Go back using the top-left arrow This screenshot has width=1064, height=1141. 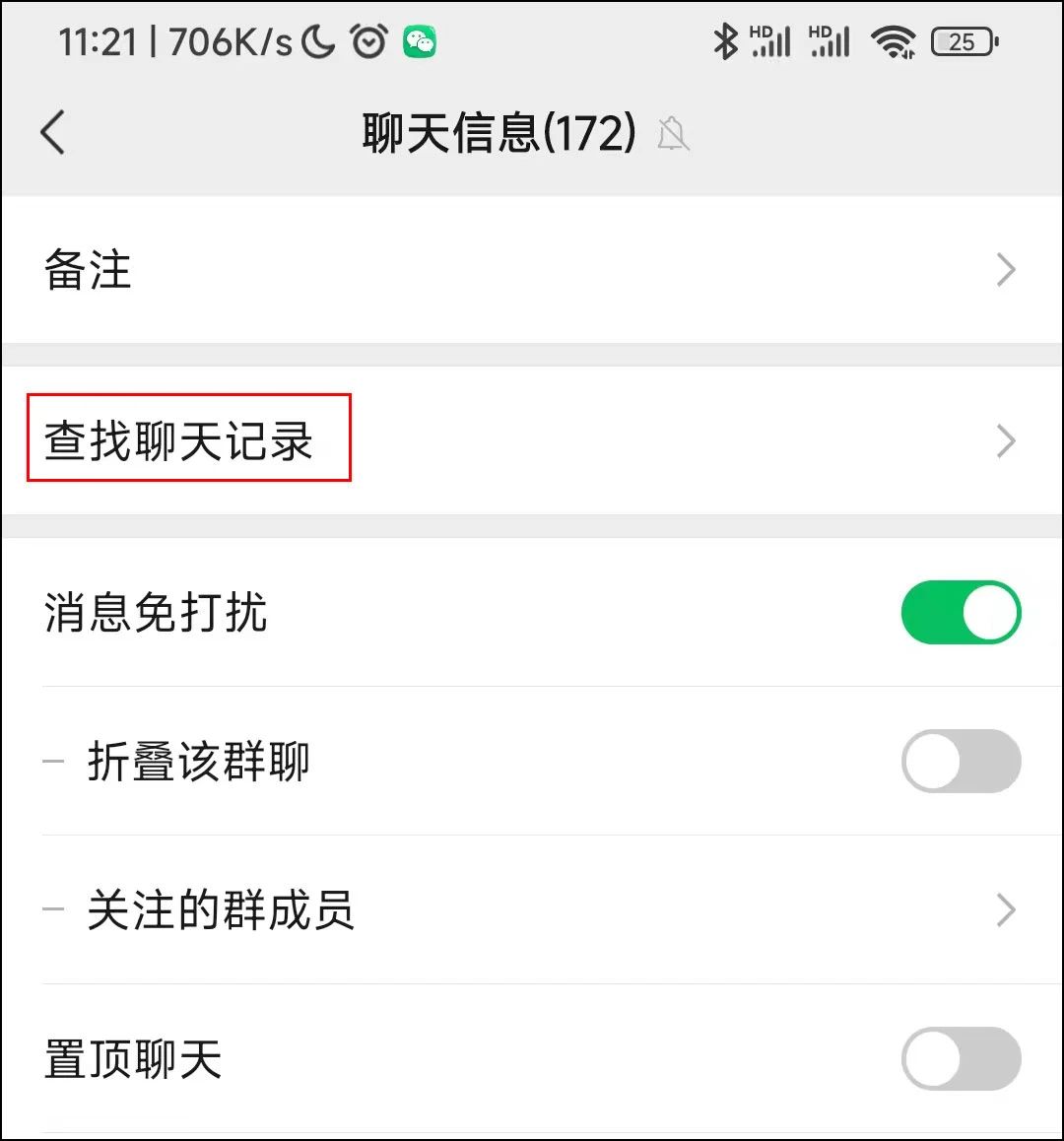(x=52, y=133)
